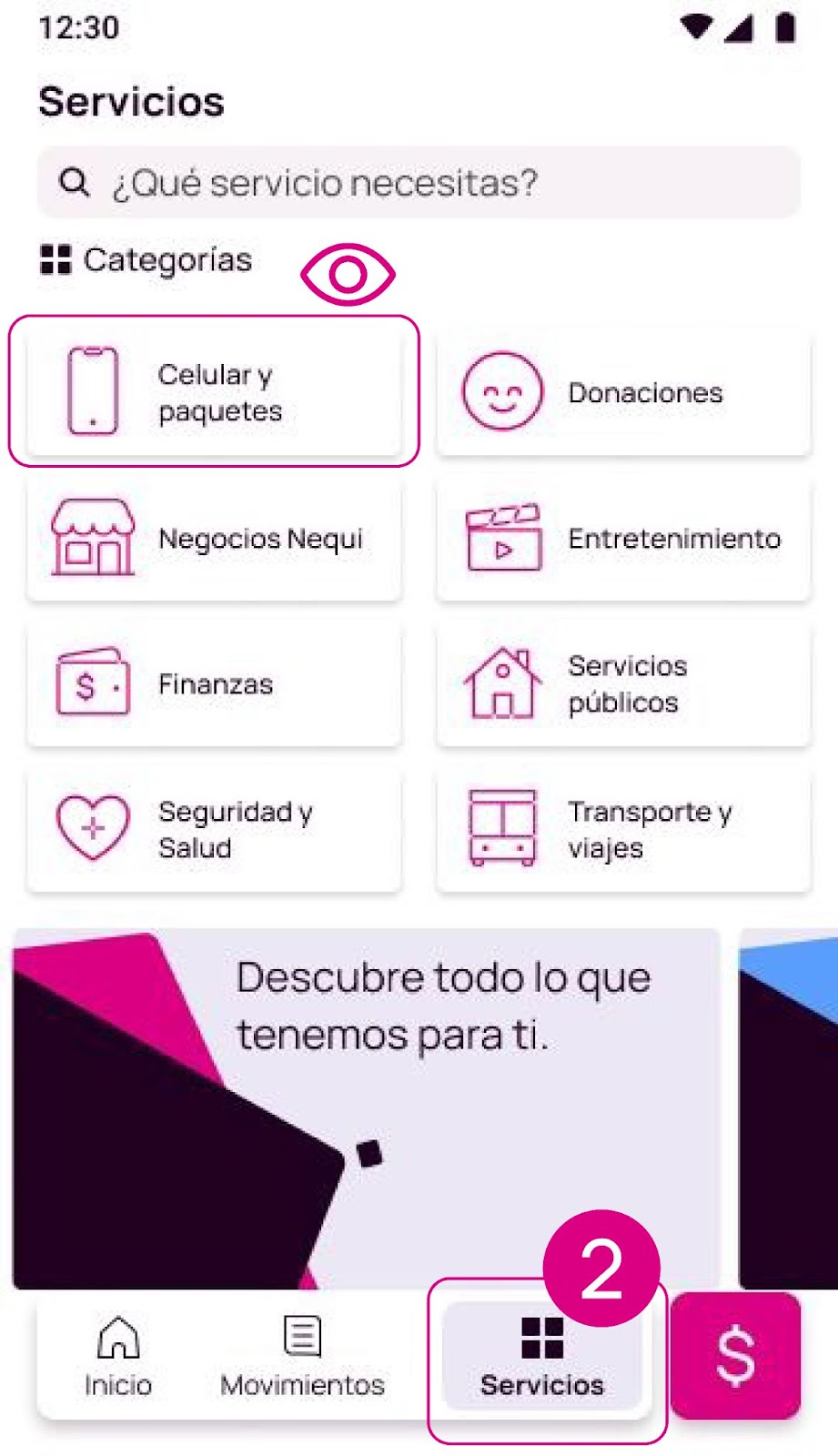This screenshot has height=1456, width=838.
Task: Click the ¿Qué servicio necesitas? search field
Action: (419, 181)
